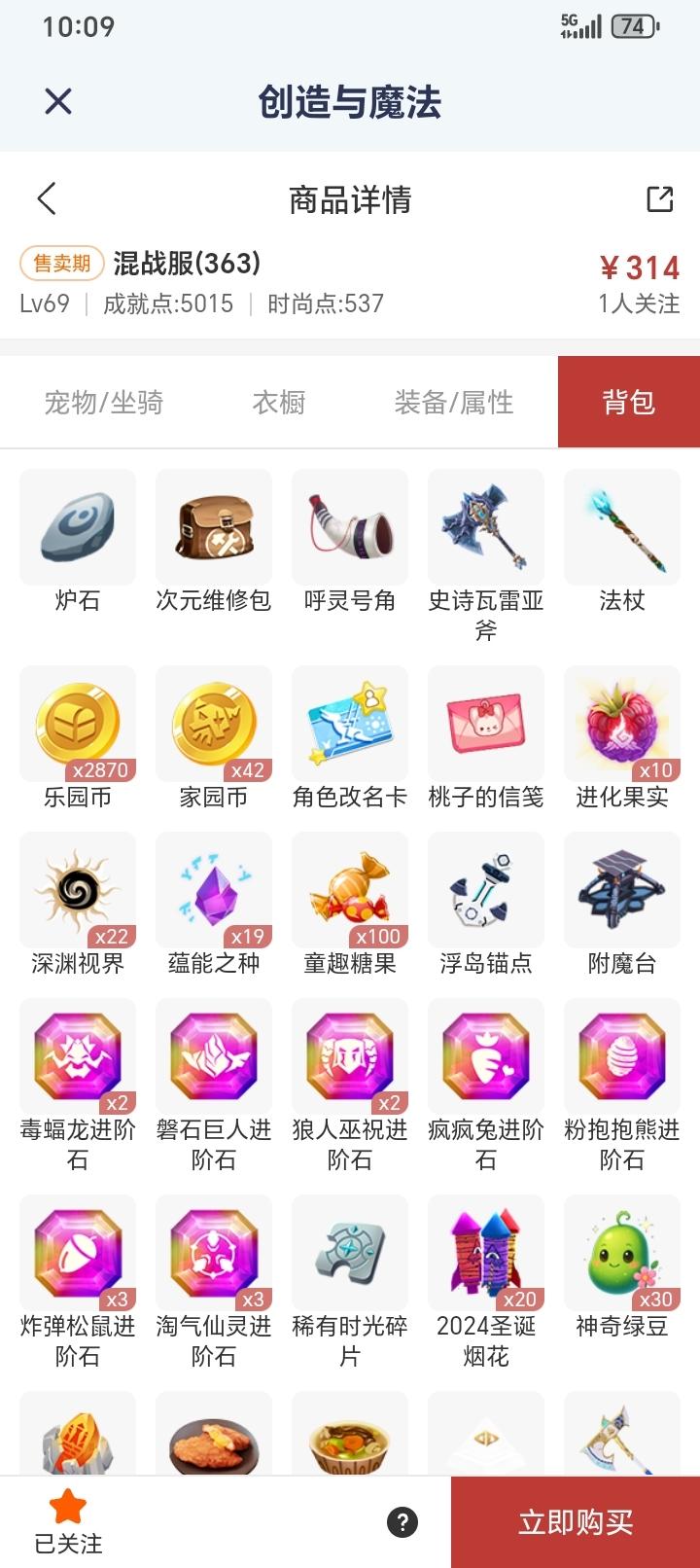Select the highlighted 背包 tab
Image resolution: width=700 pixels, height=1568 pixels.
[627, 402]
